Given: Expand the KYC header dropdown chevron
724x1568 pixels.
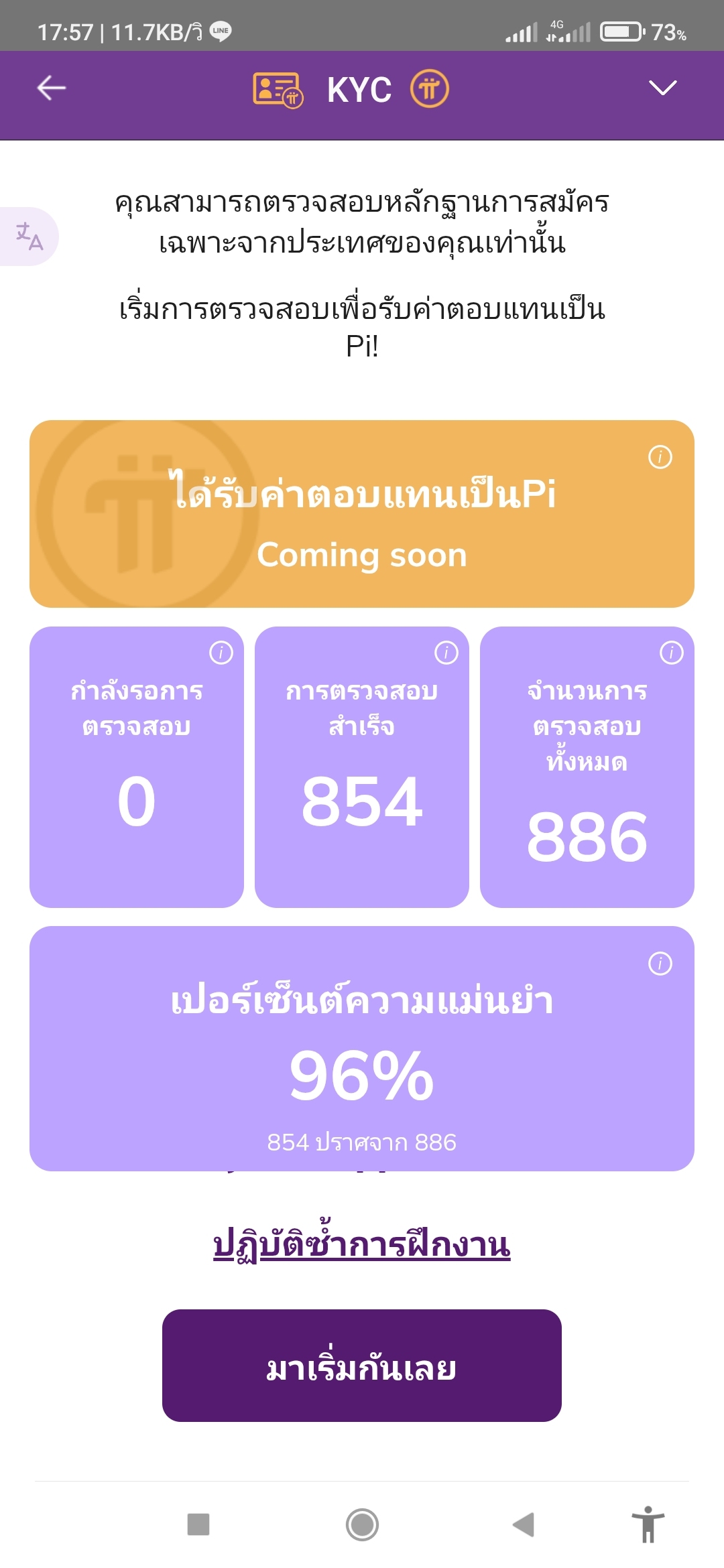Looking at the screenshot, I should [x=662, y=88].
